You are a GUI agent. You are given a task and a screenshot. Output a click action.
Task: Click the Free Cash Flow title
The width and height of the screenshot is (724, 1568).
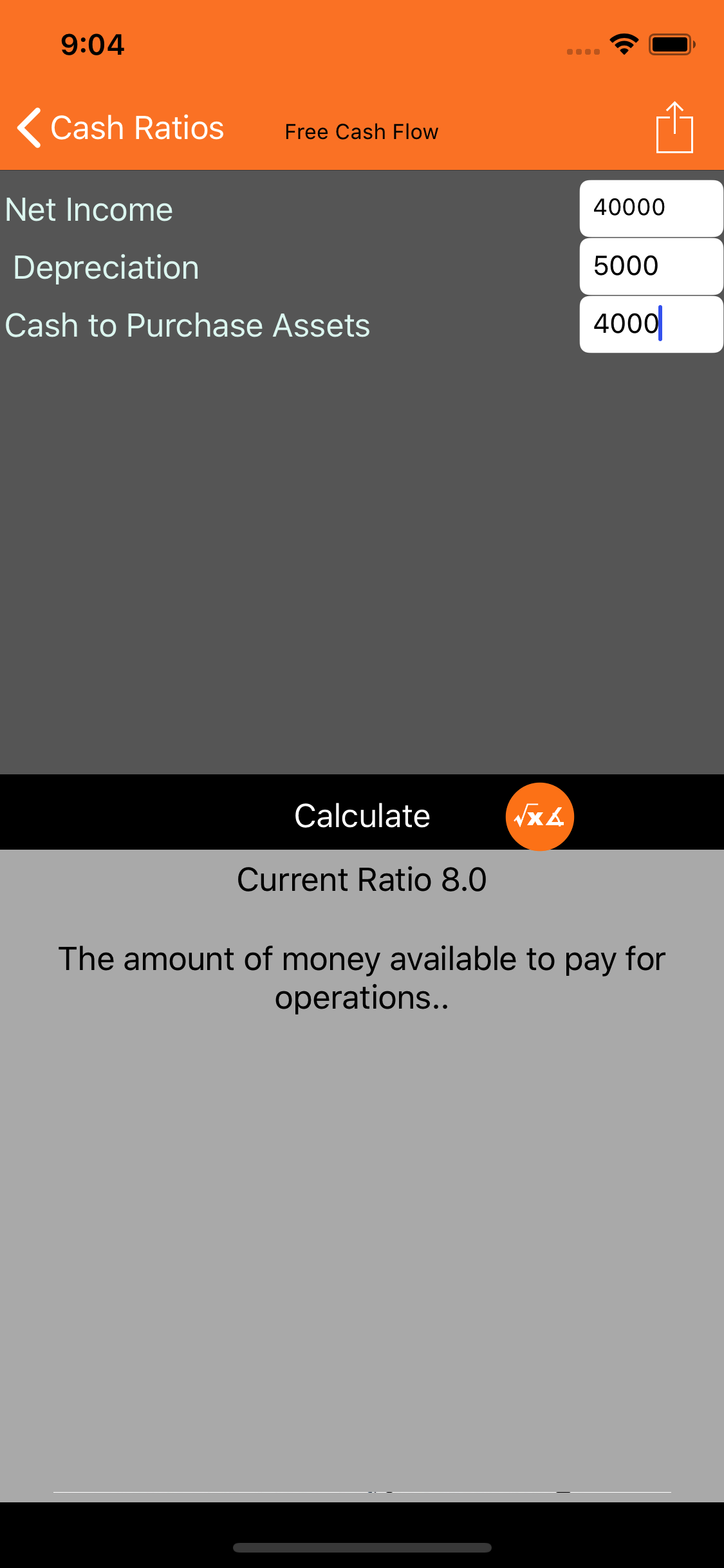click(x=361, y=131)
